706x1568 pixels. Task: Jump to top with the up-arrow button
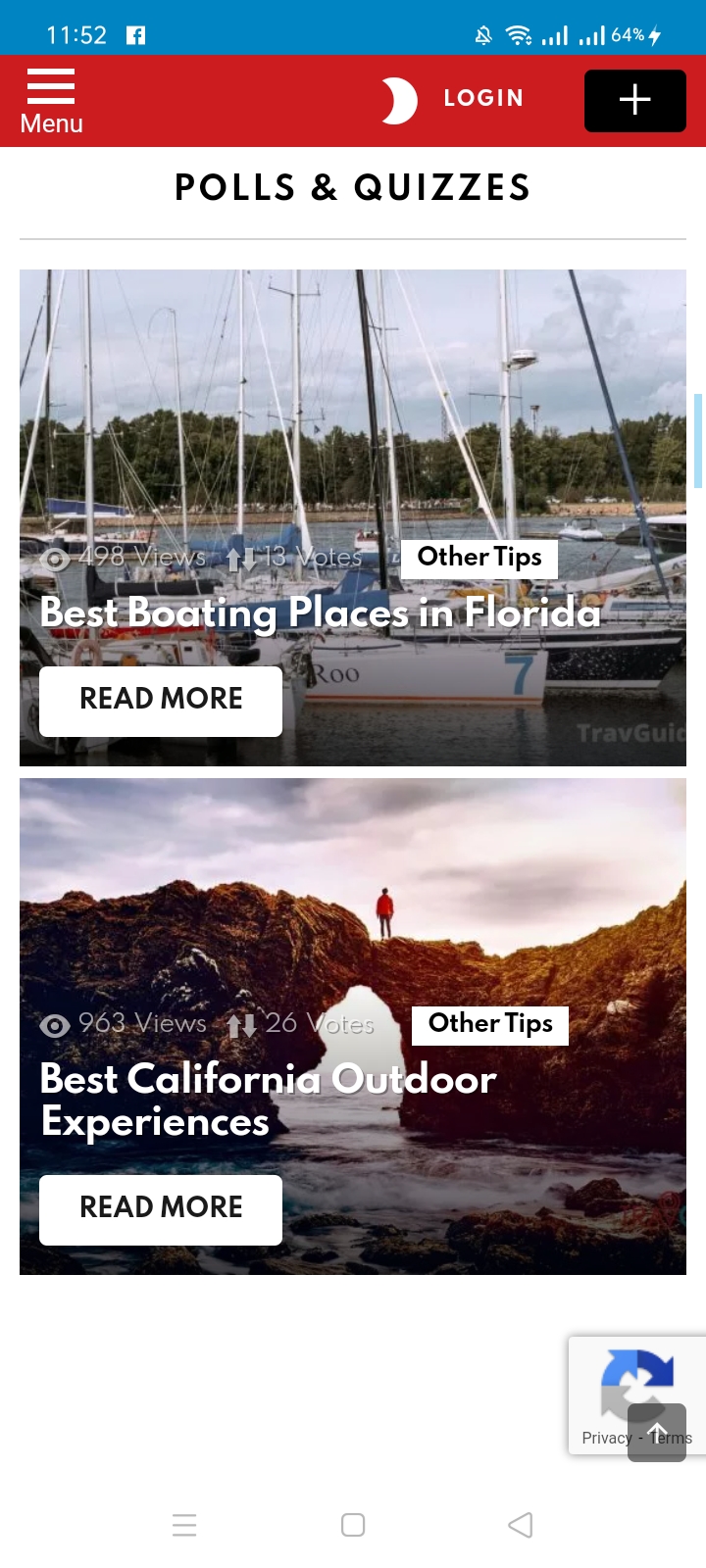[657, 1432]
